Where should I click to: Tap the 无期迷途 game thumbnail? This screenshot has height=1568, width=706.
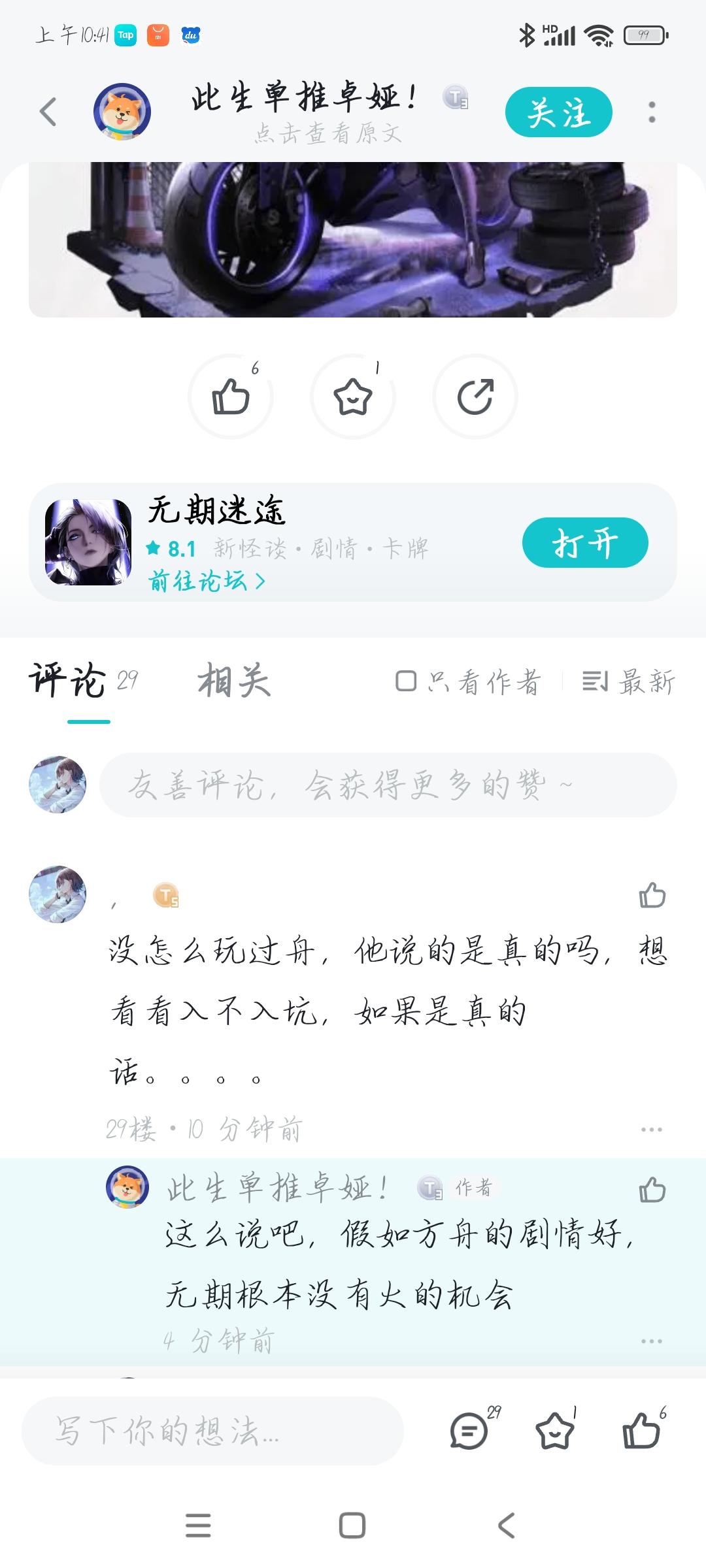click(x=88, y=542)
